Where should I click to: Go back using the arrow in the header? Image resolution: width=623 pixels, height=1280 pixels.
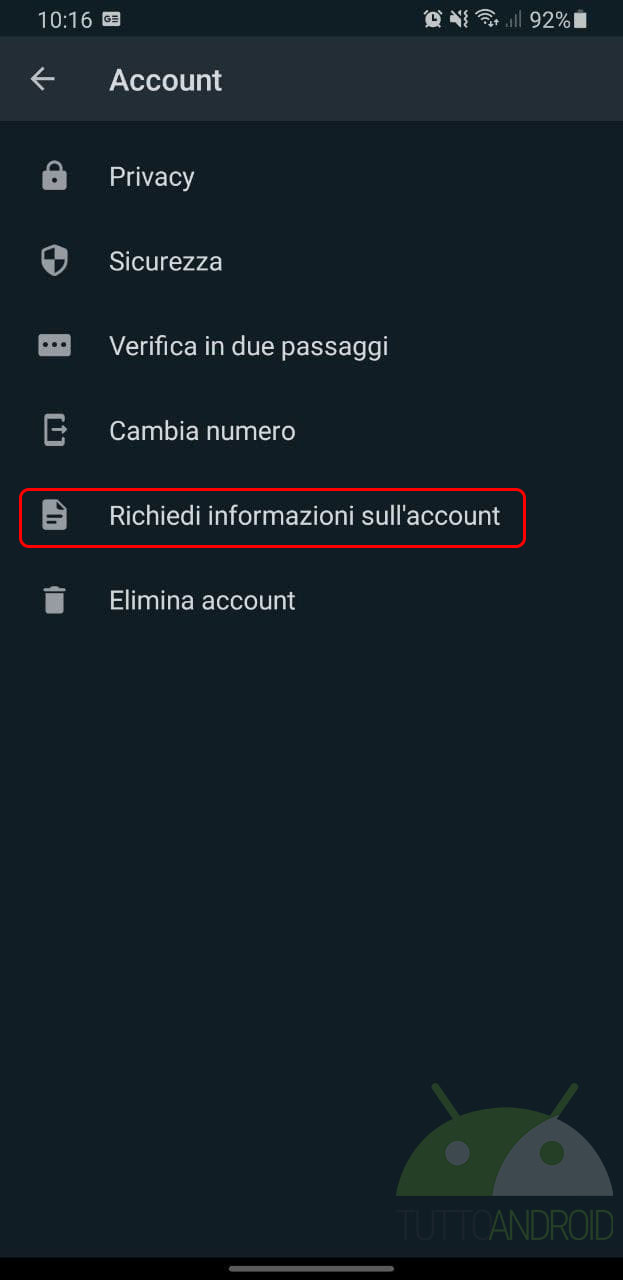click(42, 79)
